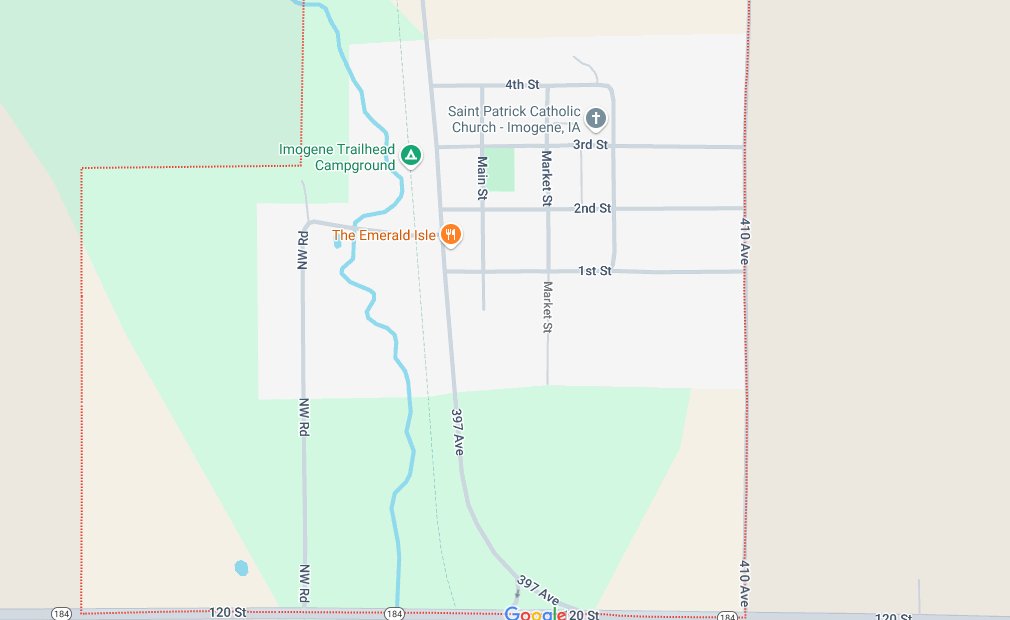Select the Saint Patrick Catholic Church pin
Image resolution: width=1010 pixels, height=620 pixels.
click(x=596, y=119)
